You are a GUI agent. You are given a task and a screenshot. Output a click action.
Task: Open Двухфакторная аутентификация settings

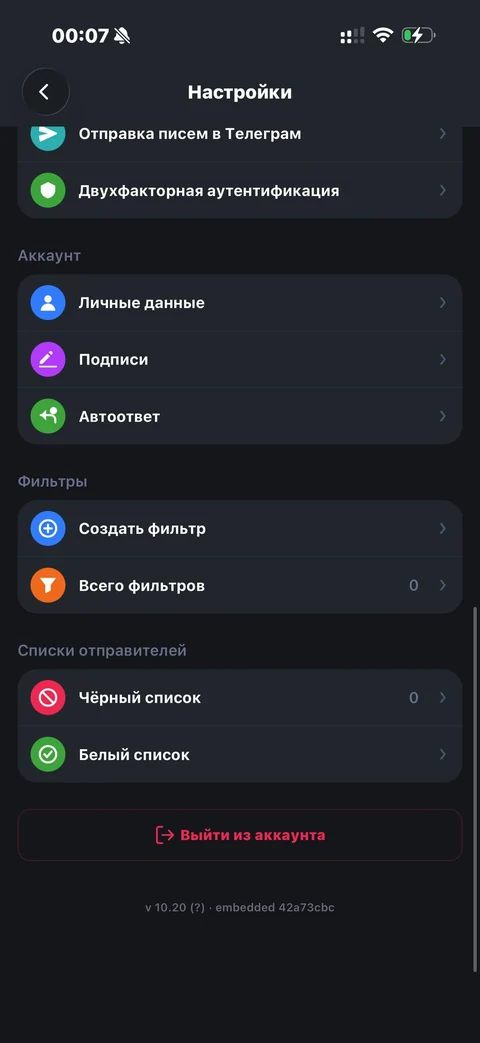click(239, 190)
